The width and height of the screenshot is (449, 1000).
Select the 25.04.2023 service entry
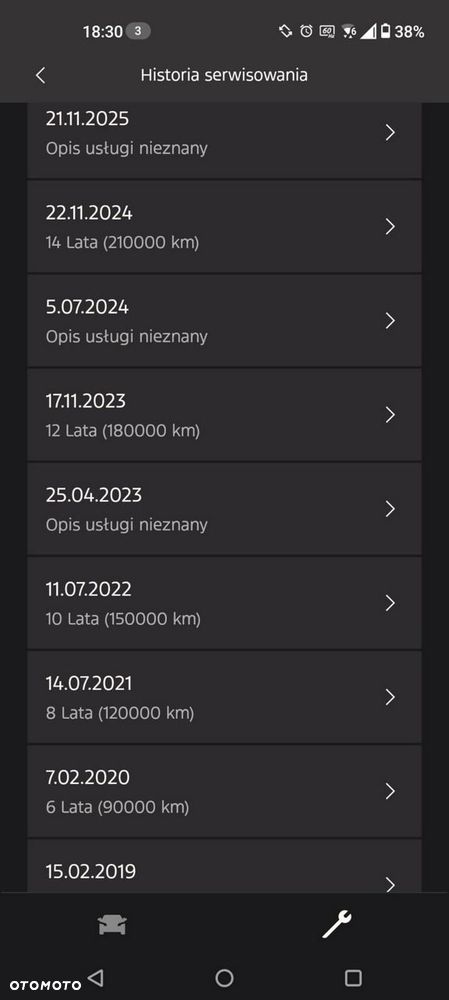(224, 509)
